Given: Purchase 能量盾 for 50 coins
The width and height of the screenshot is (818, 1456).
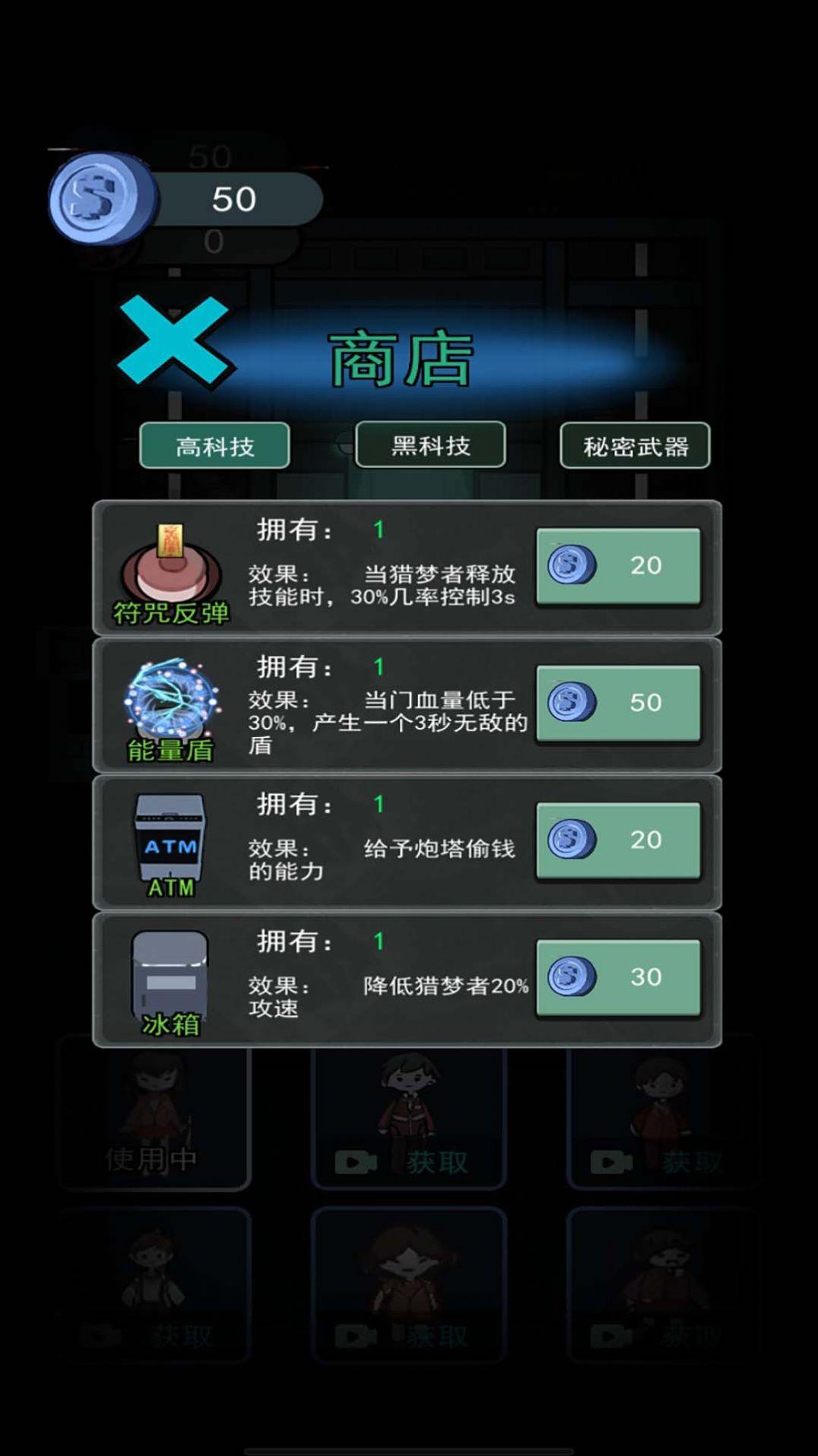Looking at the screenshot, I should click(618, 703).
